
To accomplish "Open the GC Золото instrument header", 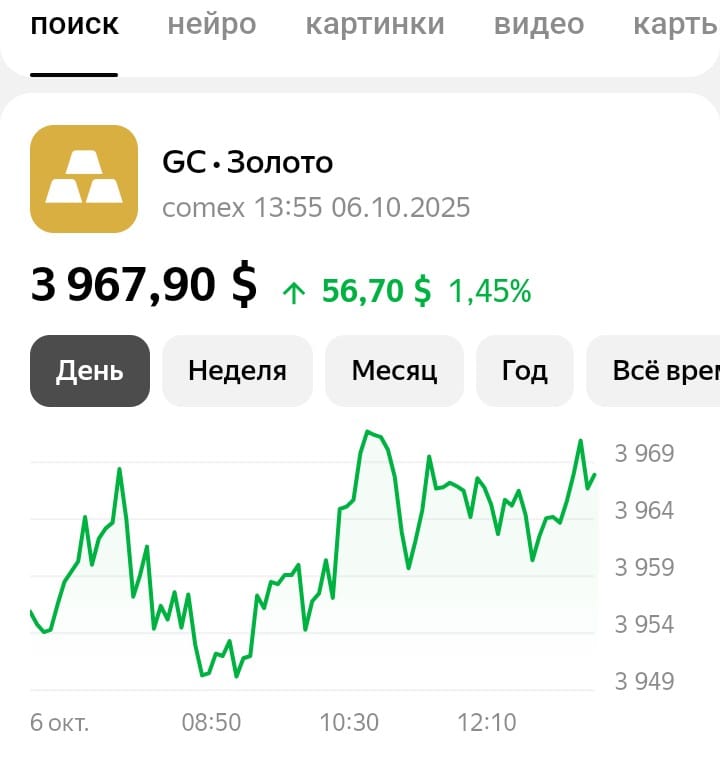I will (x=247, y=163).
